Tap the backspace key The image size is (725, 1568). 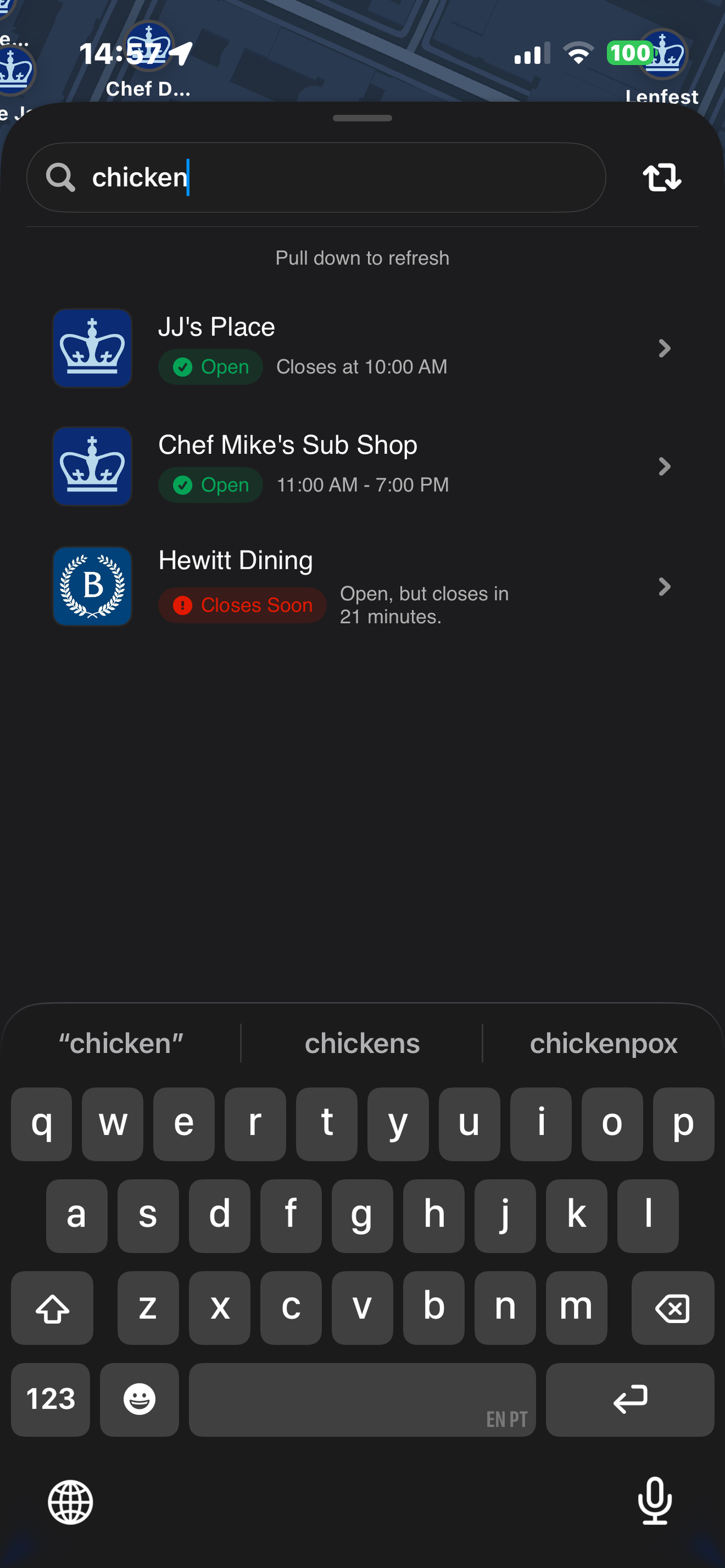[x=673, y=1307]
